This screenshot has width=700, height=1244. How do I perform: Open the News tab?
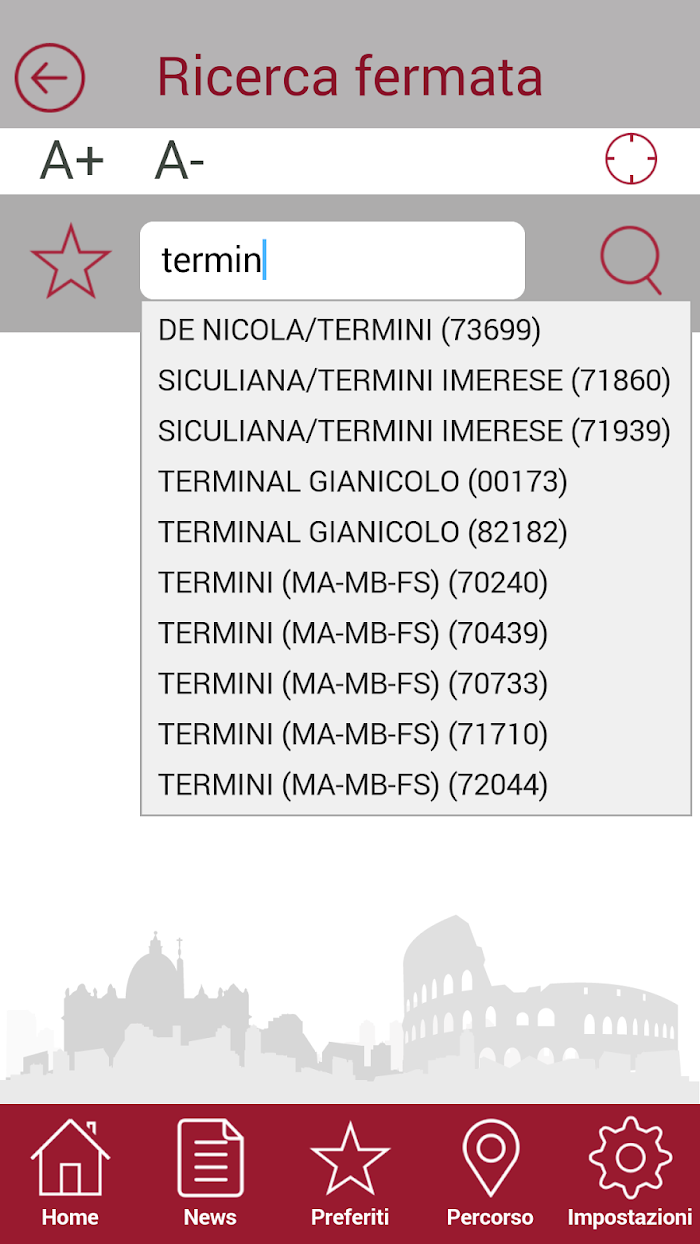pyautogui.click(x=210, y=1174)
